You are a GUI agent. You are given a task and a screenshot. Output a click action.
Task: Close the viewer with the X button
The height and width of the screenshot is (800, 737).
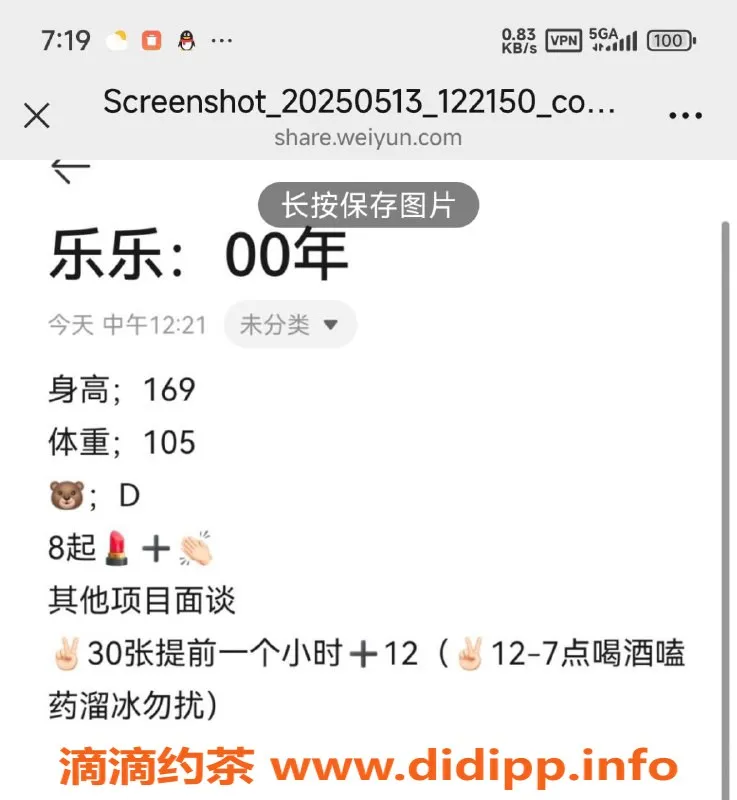click(x=36, y=116)
